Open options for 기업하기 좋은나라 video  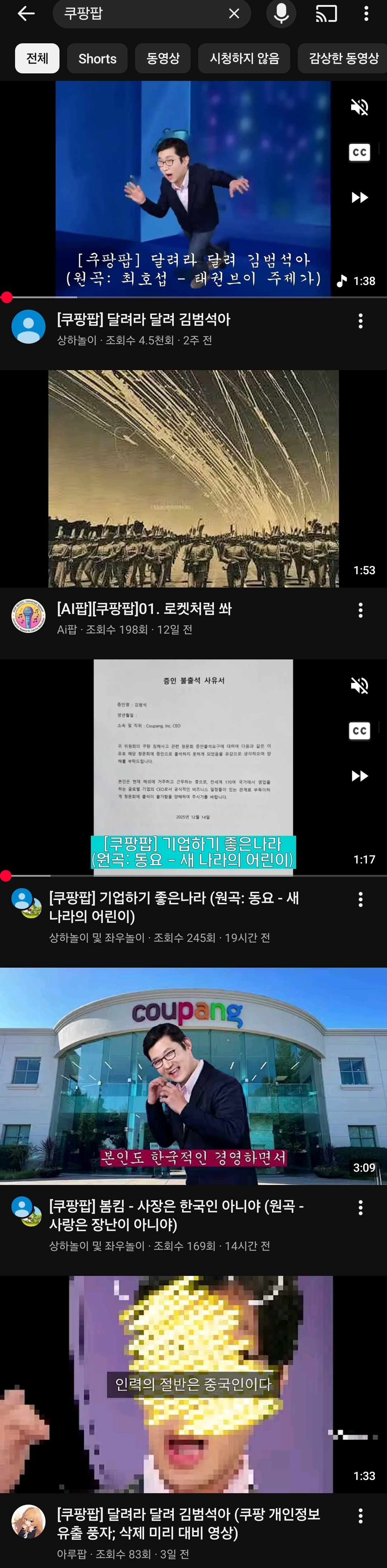click(361, 900)
